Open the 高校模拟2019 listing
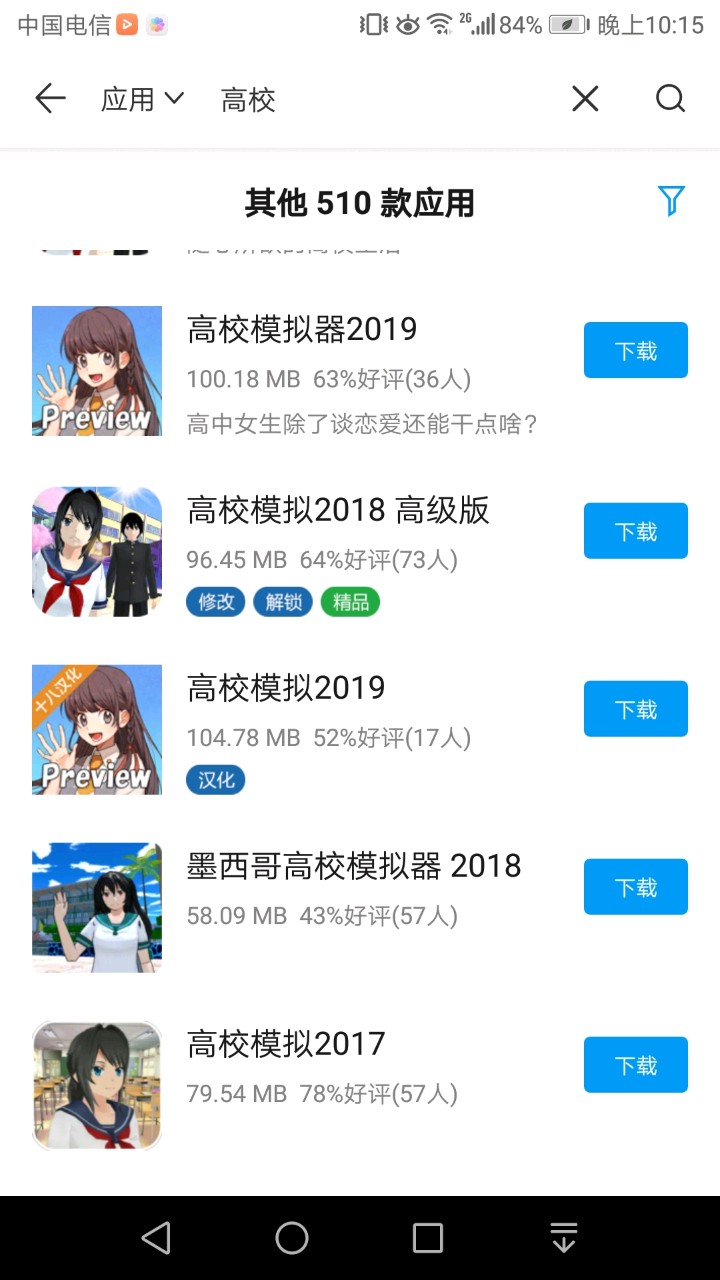The image size is (720, 1280). [x=286, y=688]
